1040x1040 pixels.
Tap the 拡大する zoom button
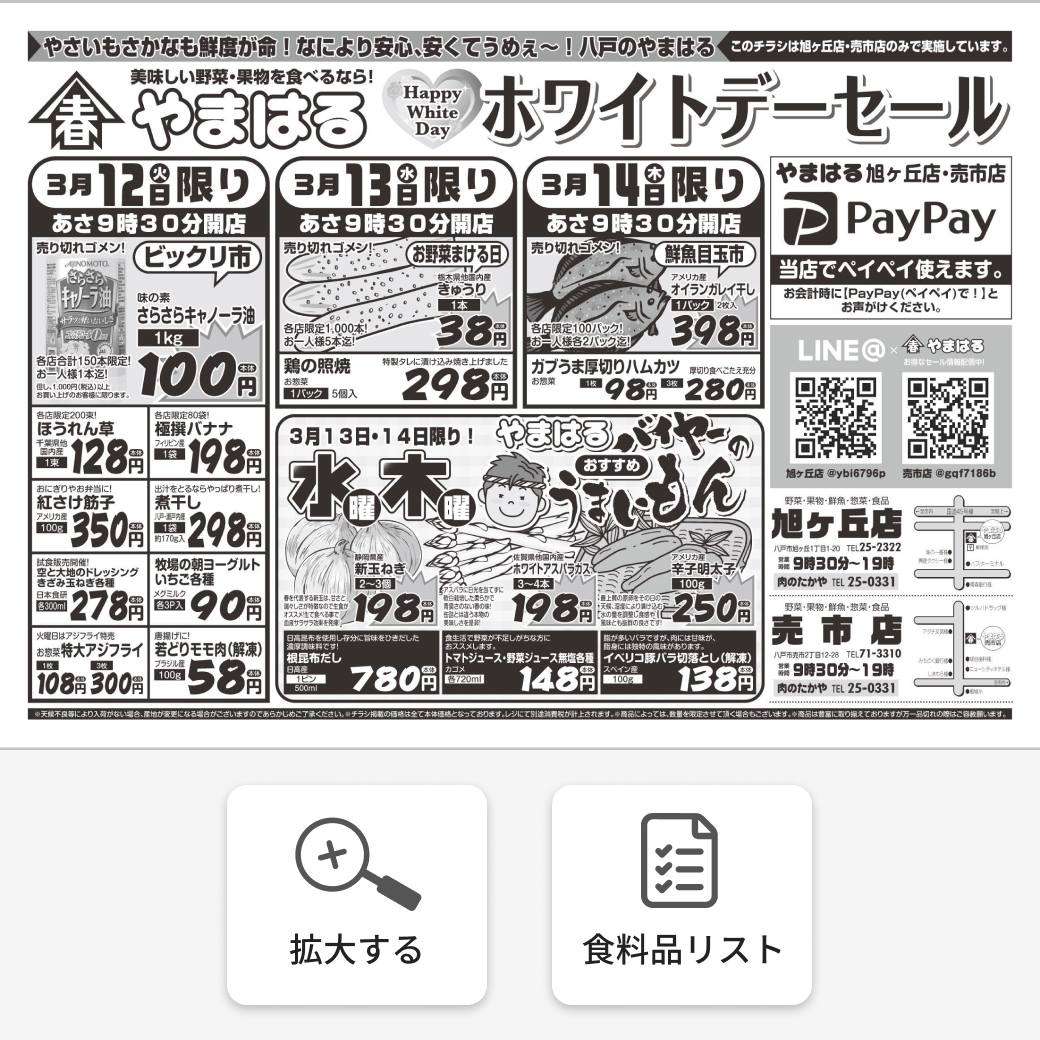coord(356,894)
